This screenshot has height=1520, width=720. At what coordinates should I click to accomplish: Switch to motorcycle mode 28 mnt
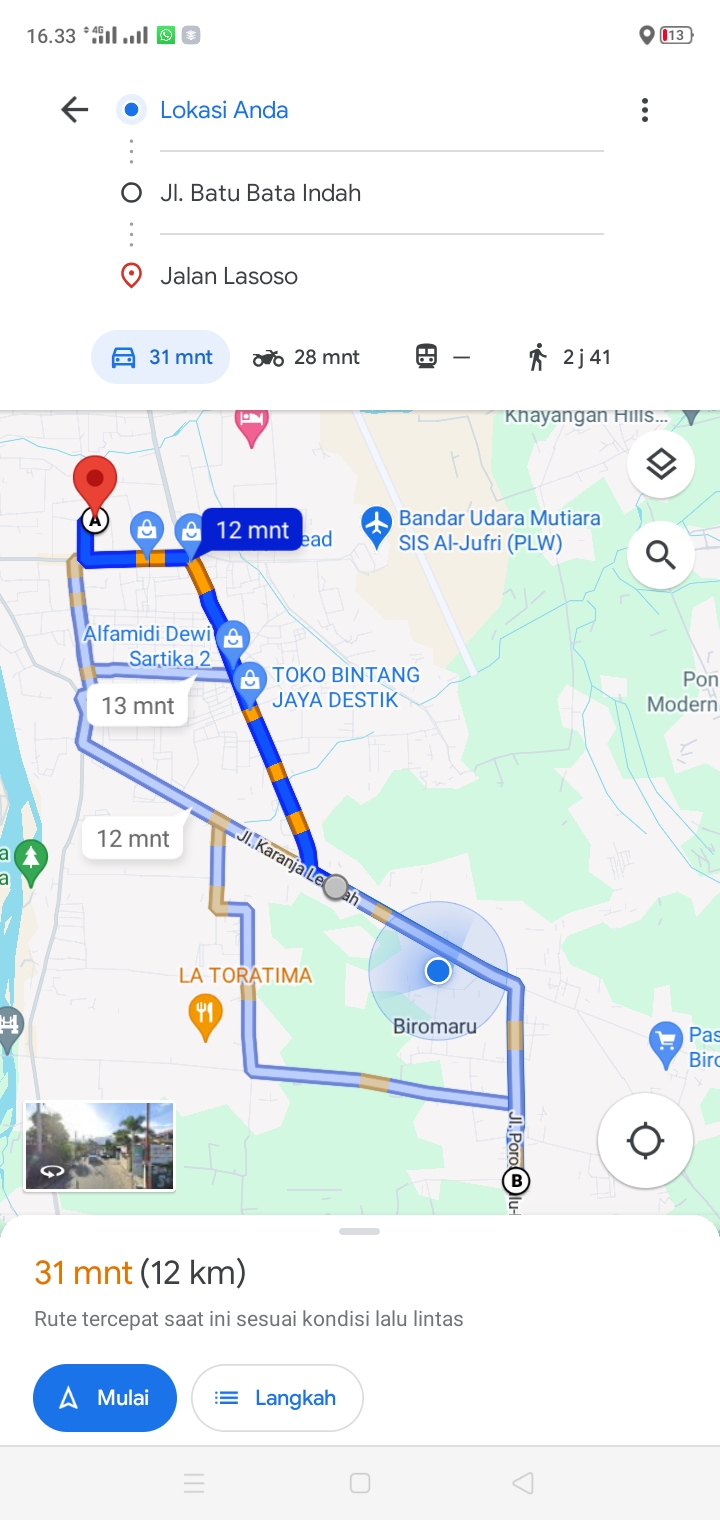(306, 357)
